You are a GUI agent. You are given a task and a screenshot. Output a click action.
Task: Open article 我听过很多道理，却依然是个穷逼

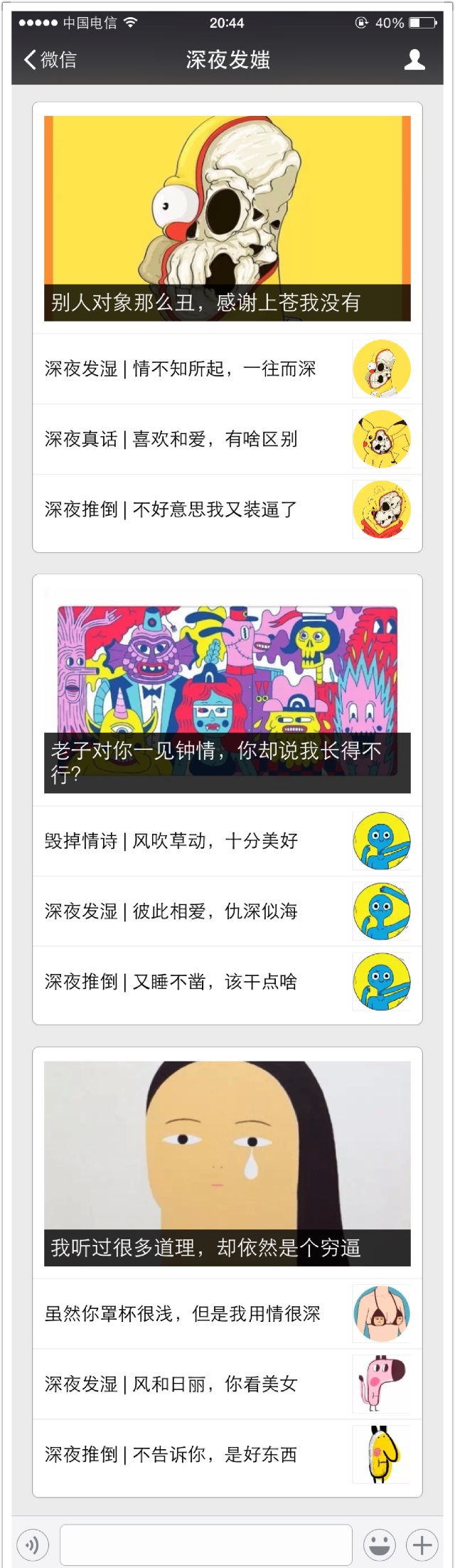pos(227,1163)
